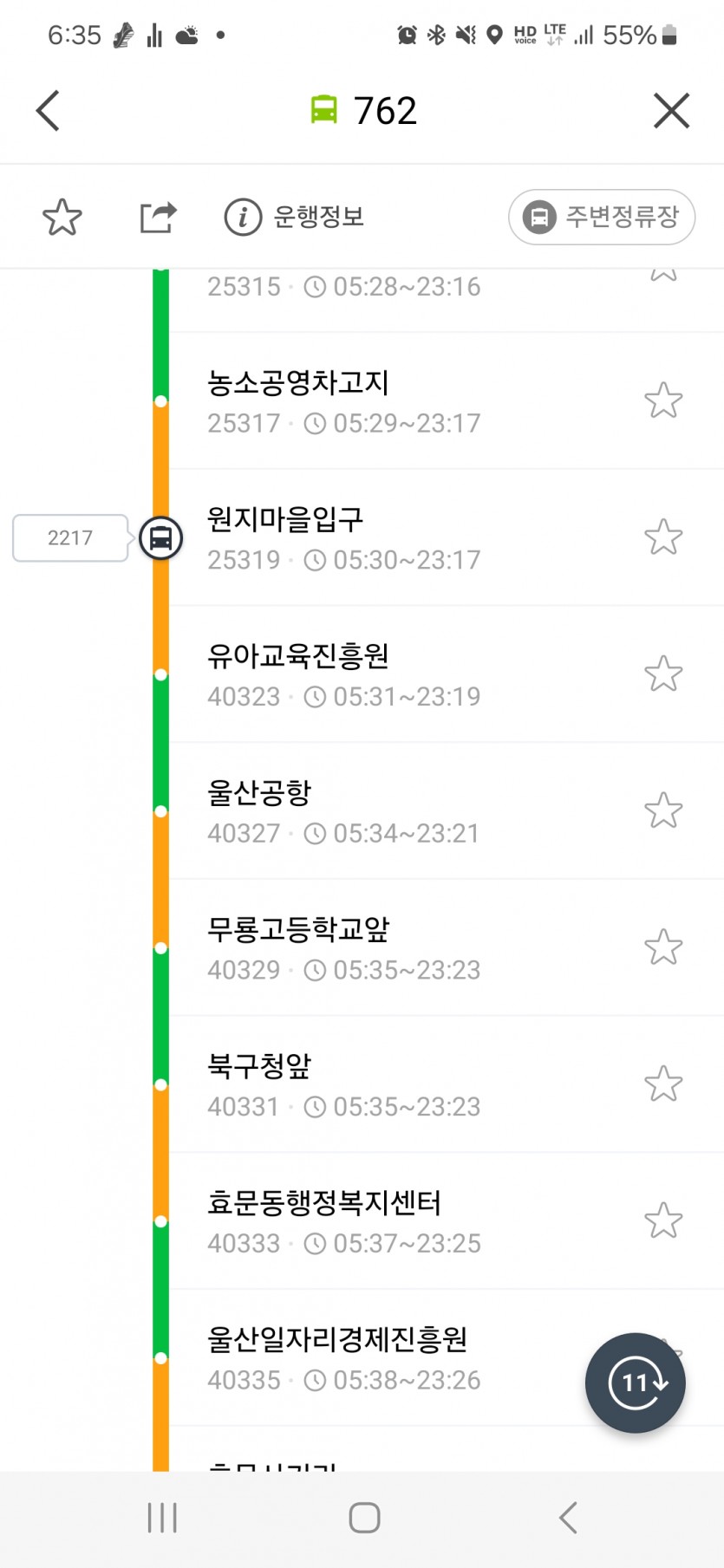Go to the system home screen
This screenshot has height=1568, width=724.
(364, 1518)
